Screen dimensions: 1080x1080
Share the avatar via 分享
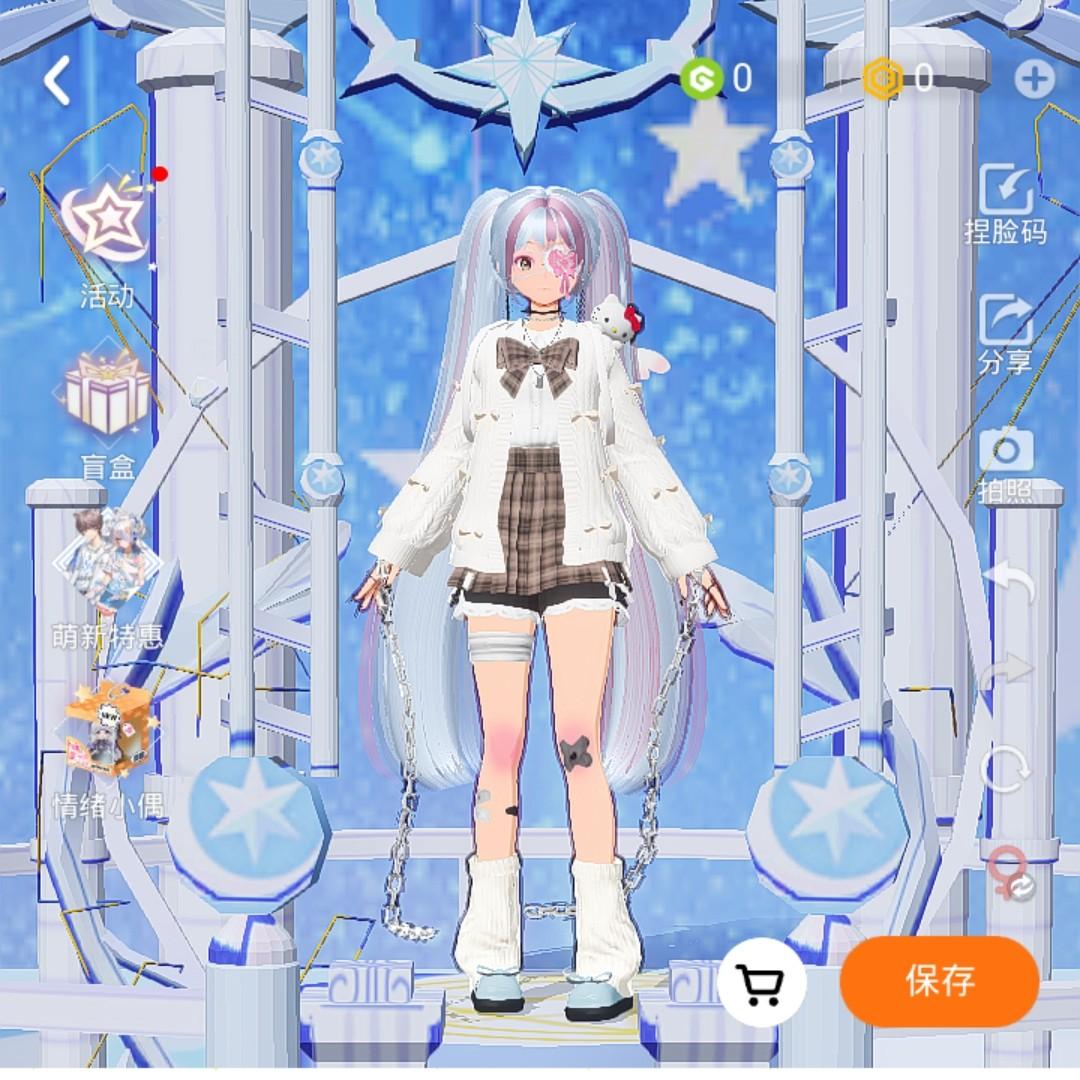point(1005,333)
